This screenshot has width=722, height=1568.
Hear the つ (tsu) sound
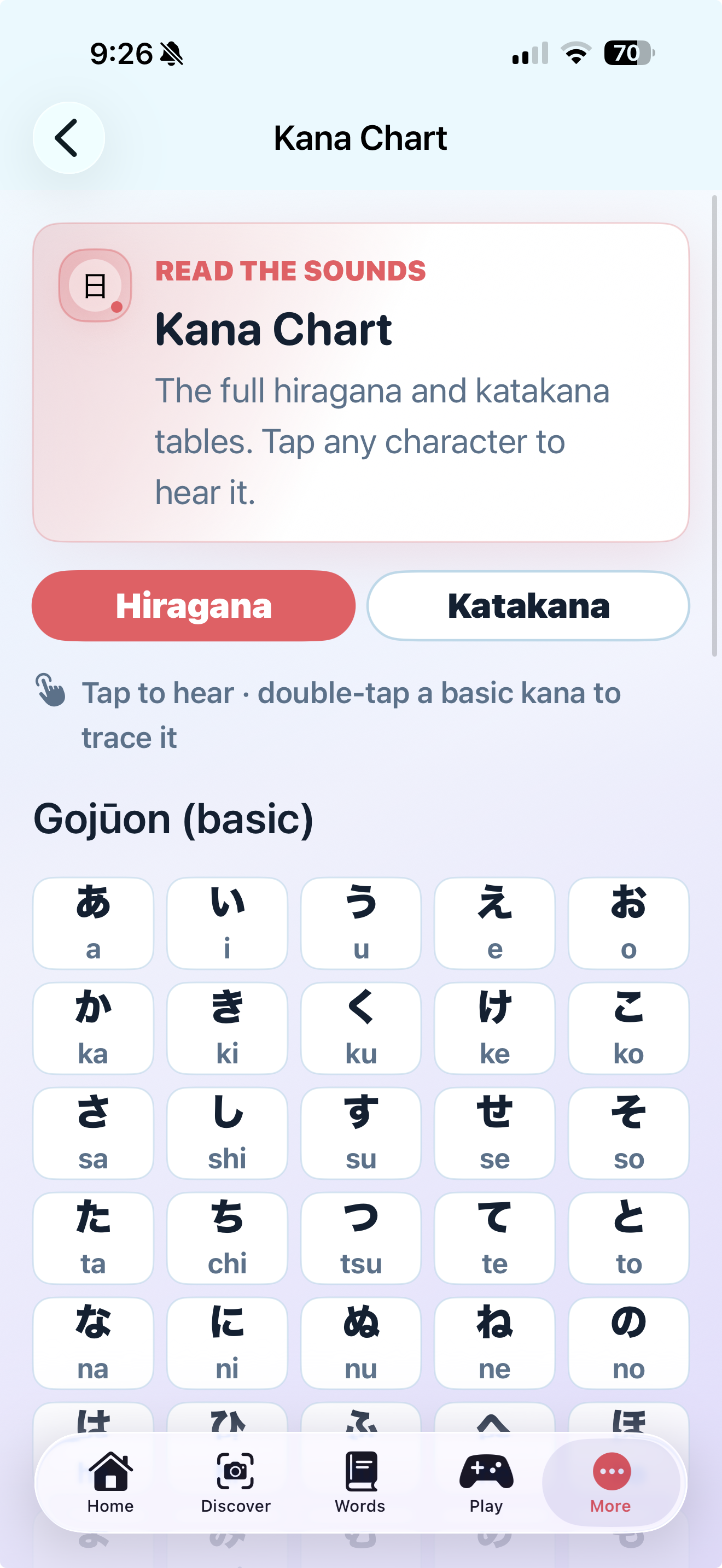pos(361,1238)
